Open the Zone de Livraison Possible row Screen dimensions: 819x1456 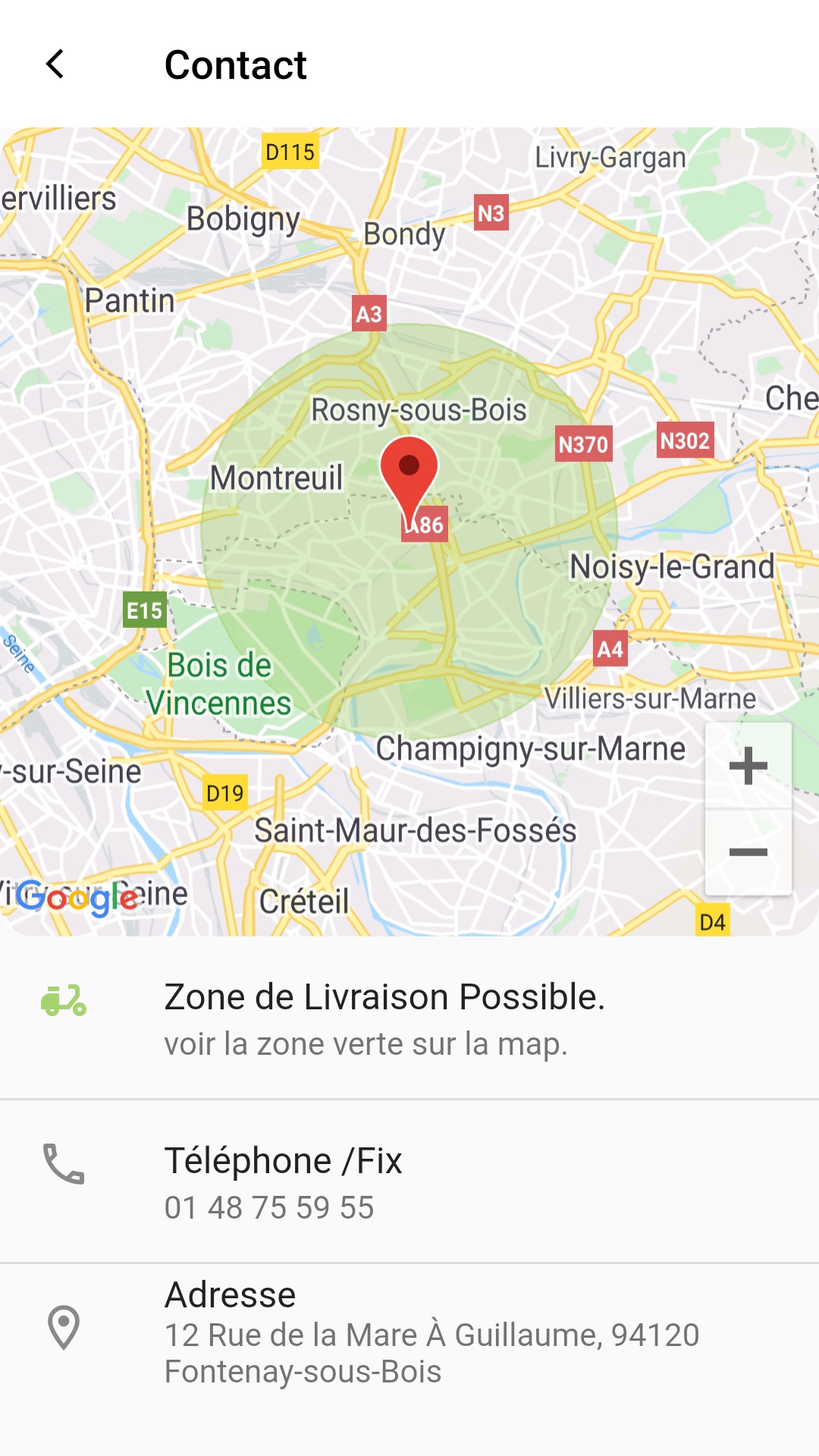click(409, 1018)
